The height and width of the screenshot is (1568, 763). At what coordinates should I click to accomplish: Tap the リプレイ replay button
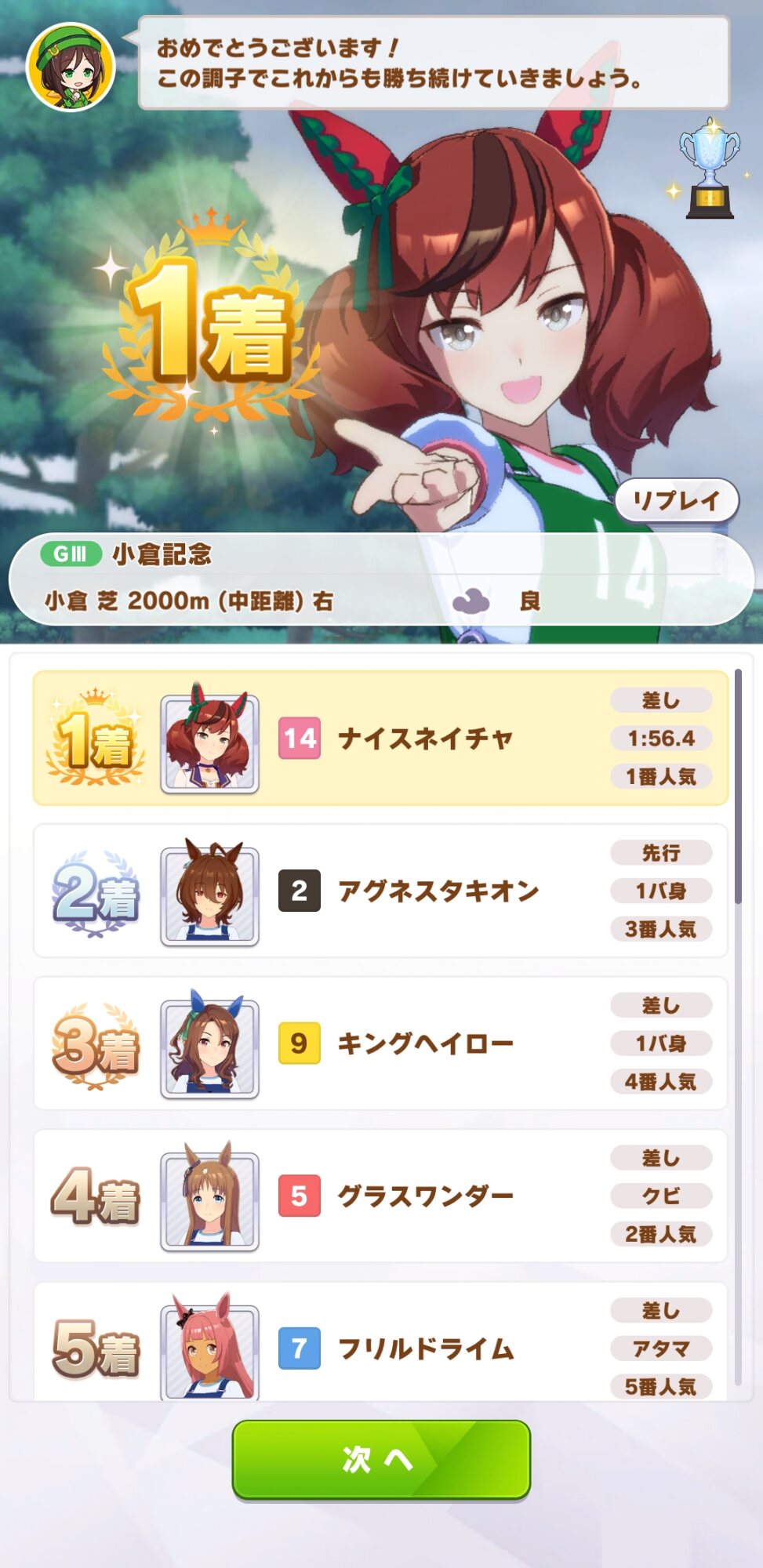[x=677, y=501]
